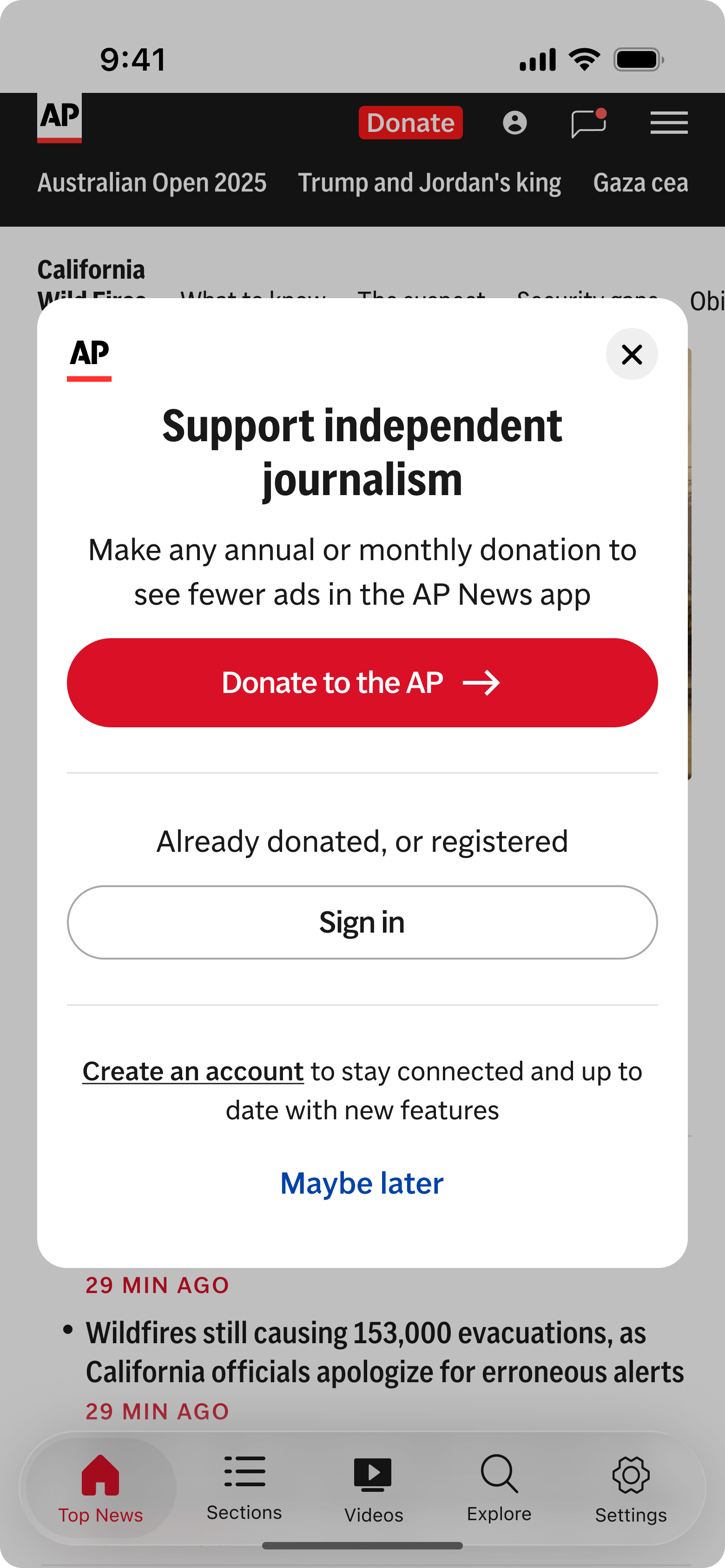The height and width of the screenshot is (1568, 725).
Task: Switch to the Sections tab
Action: (x=244, y=1486)
